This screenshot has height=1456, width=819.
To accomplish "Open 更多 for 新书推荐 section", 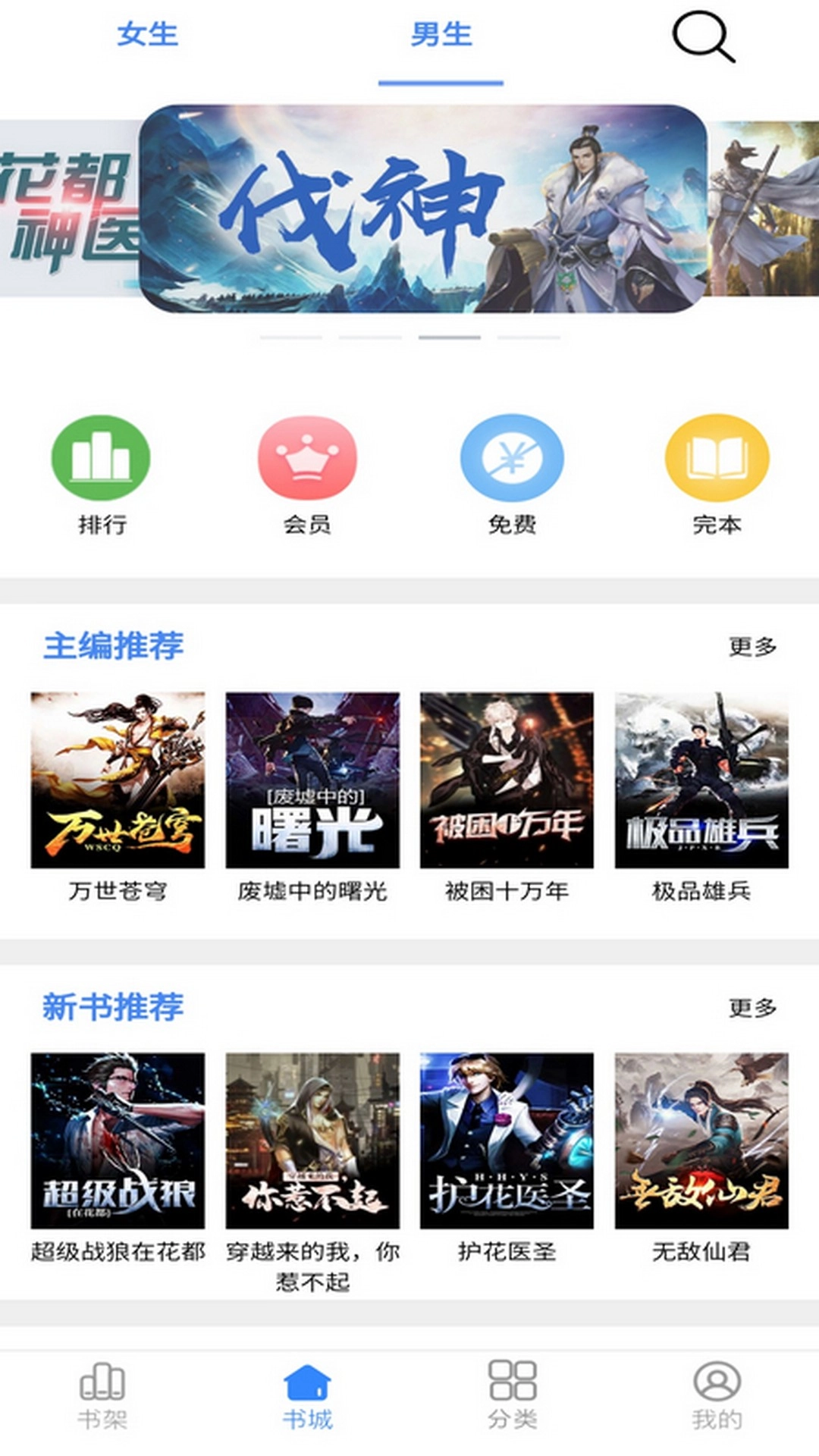I will (755, 1009).
